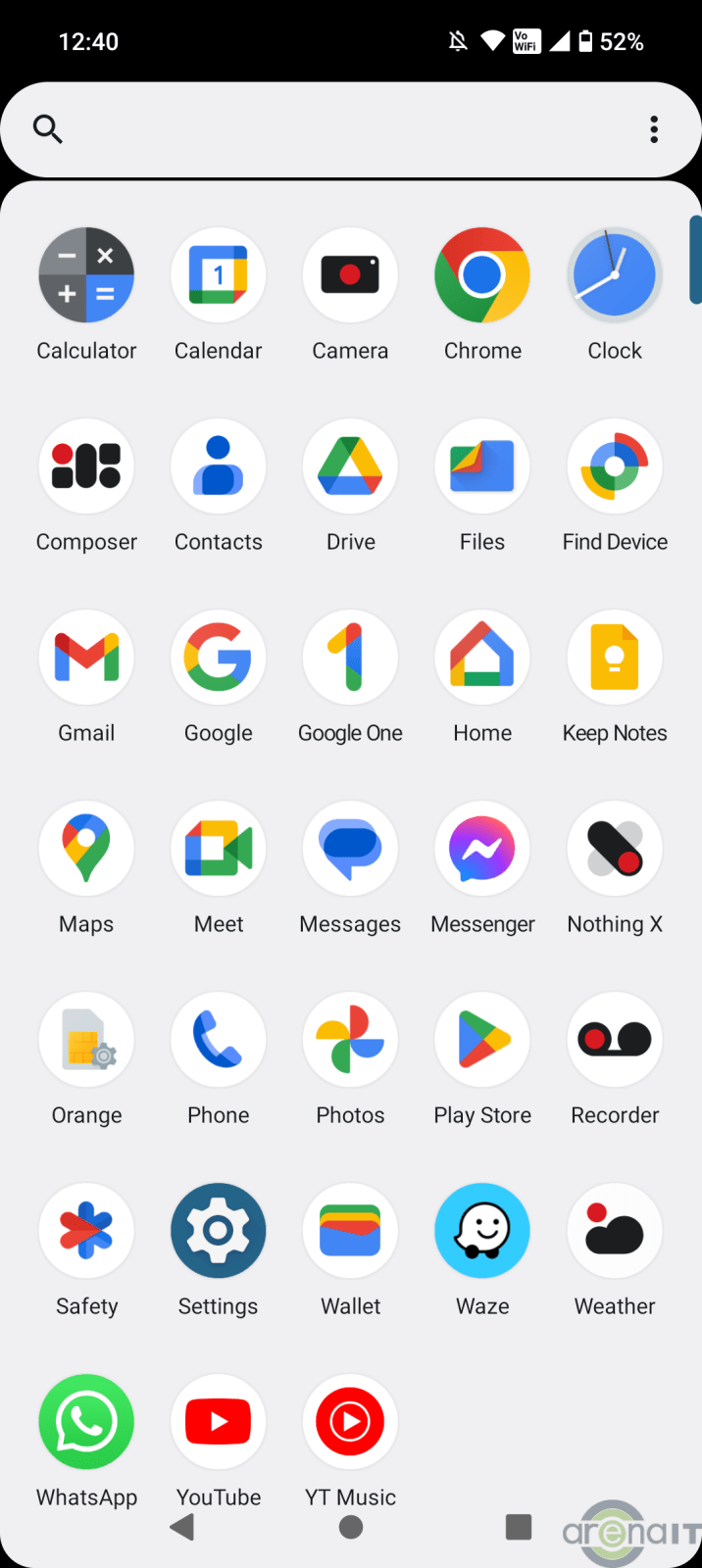702x1568 pixels.
Task: Launch Google Maps
Action: [86, 849]
